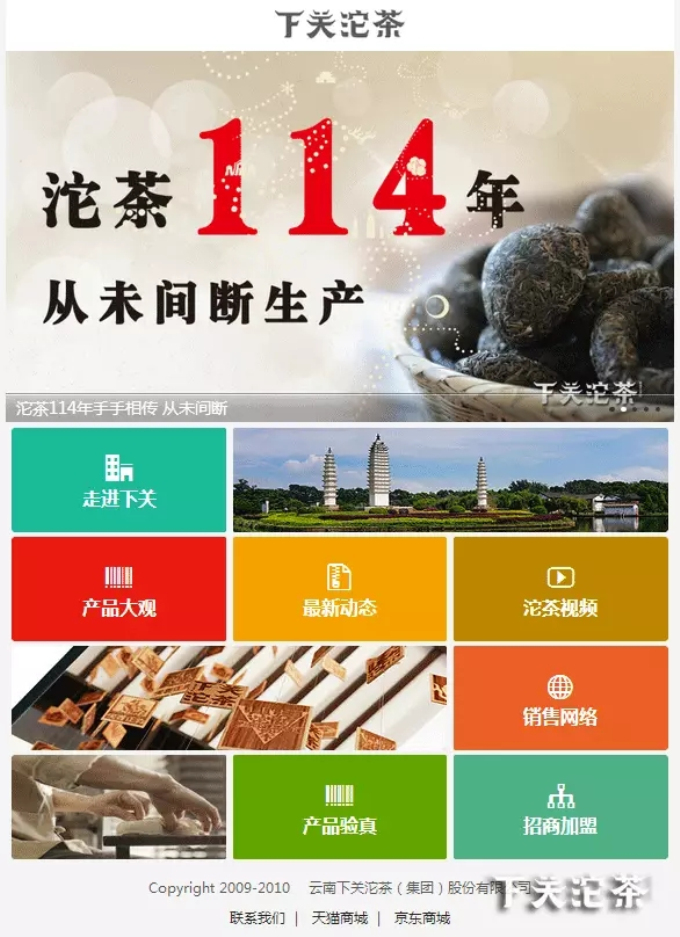This screenshot has width=680, height=937.
Task: Open the tea-making hands photo tile
Action: (x=119, y=807)
